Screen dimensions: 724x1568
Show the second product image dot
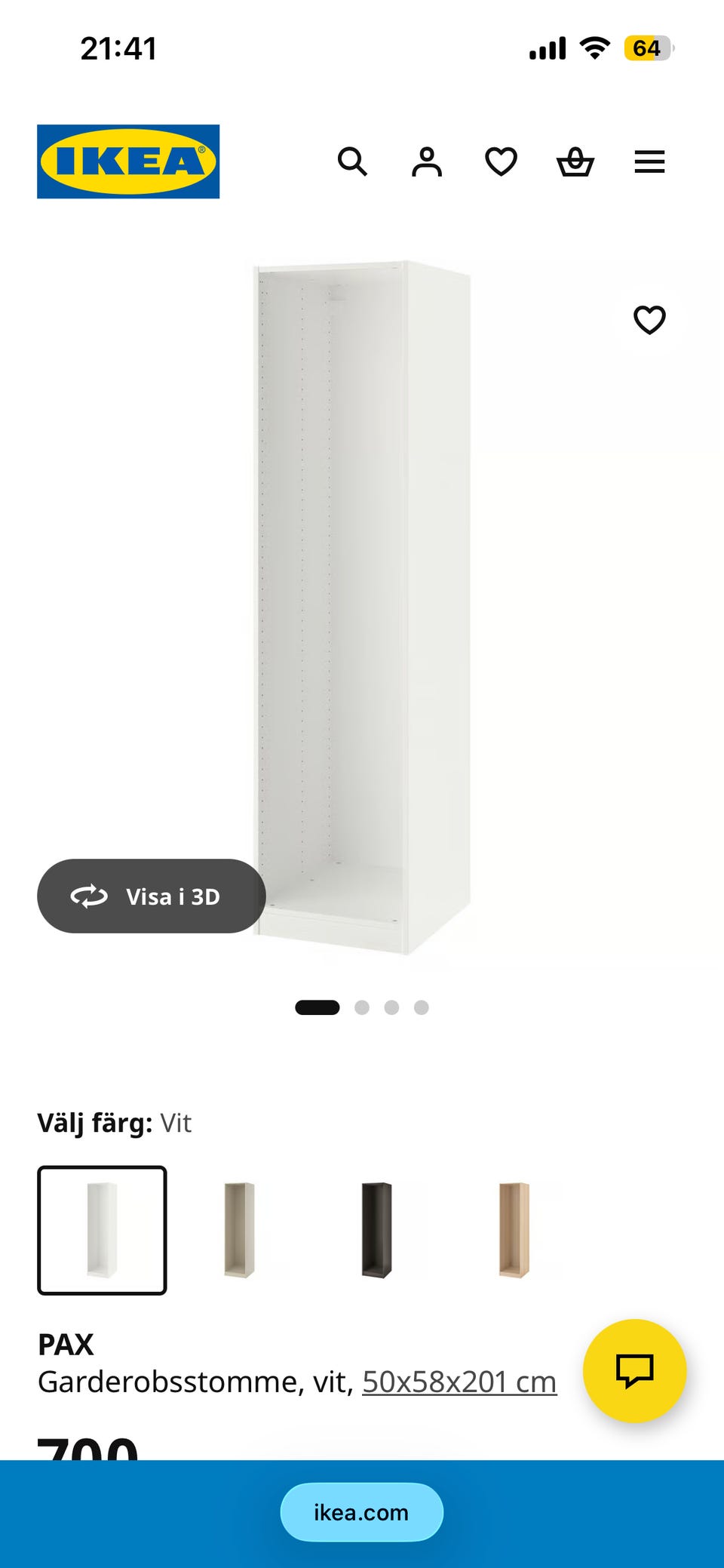click(x=363, y=1007)
